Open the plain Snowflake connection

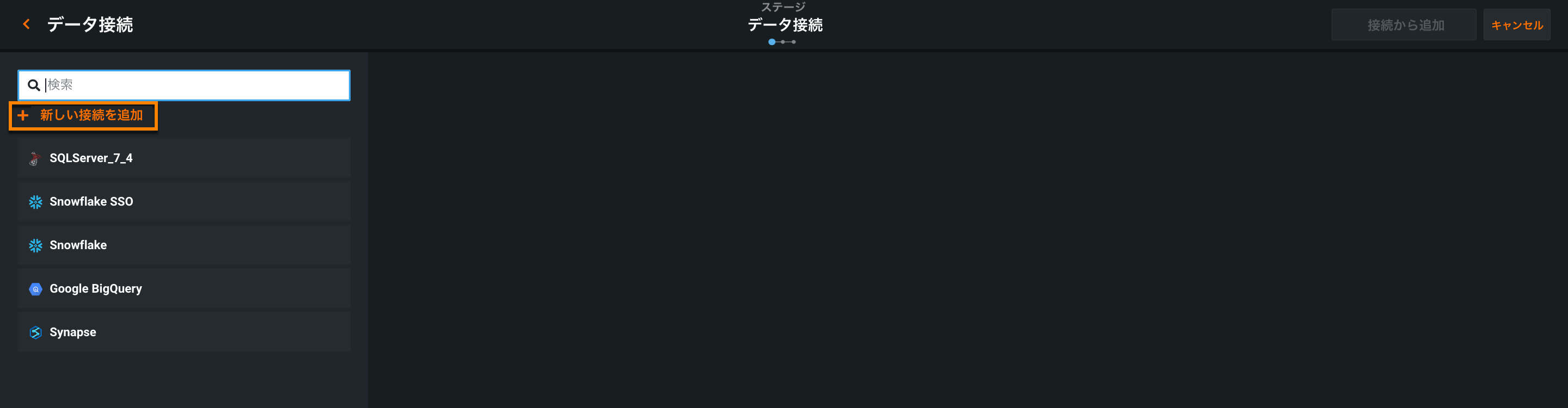coord(184,245)
